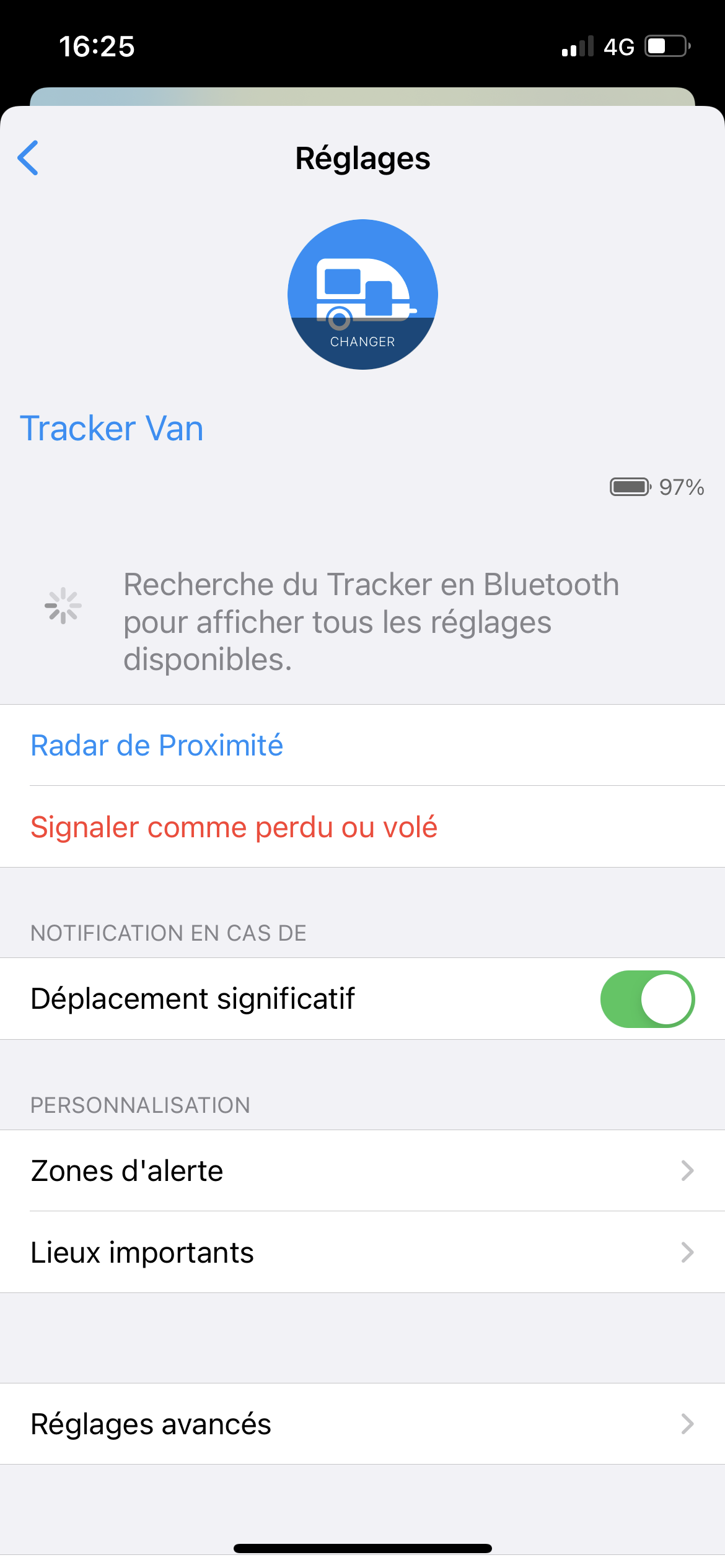Screen dimensions: 725x1568
Task: Open Lieux importants
Action: pyautogui.click(x=362, y=1253)
